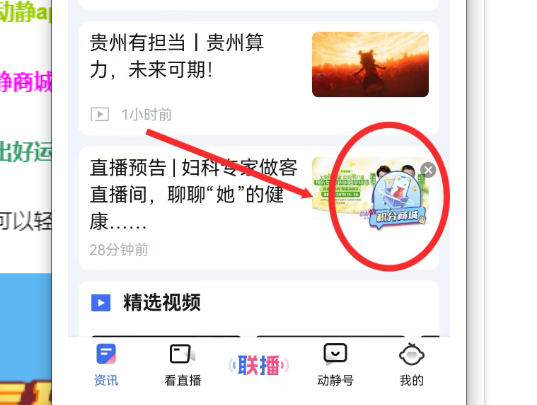Open the 贵州有担当 贵州算力 news card
This screenshot has height=405, width=537.
click(259, 78)
